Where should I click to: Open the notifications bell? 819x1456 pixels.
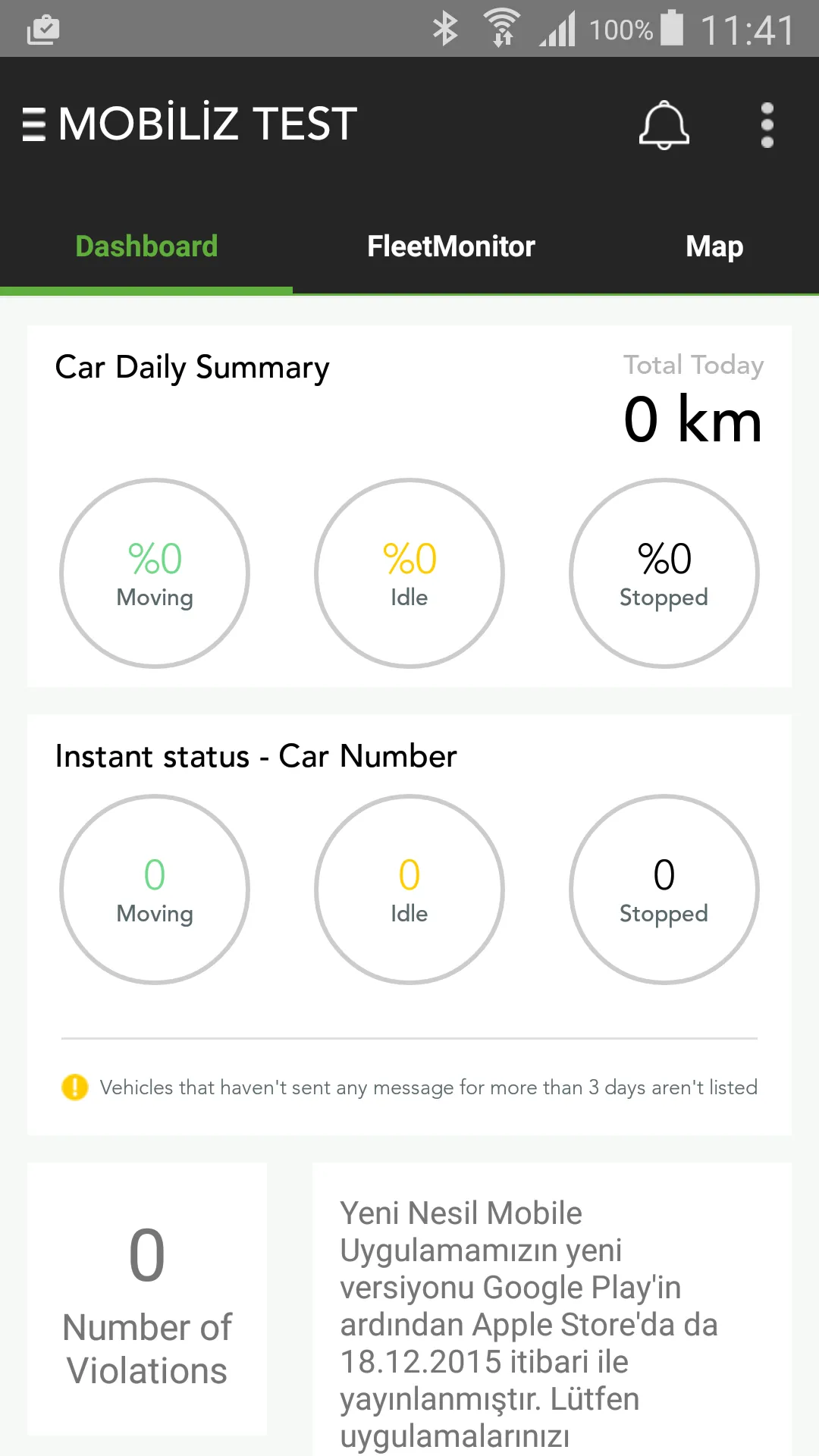[664, 124]
